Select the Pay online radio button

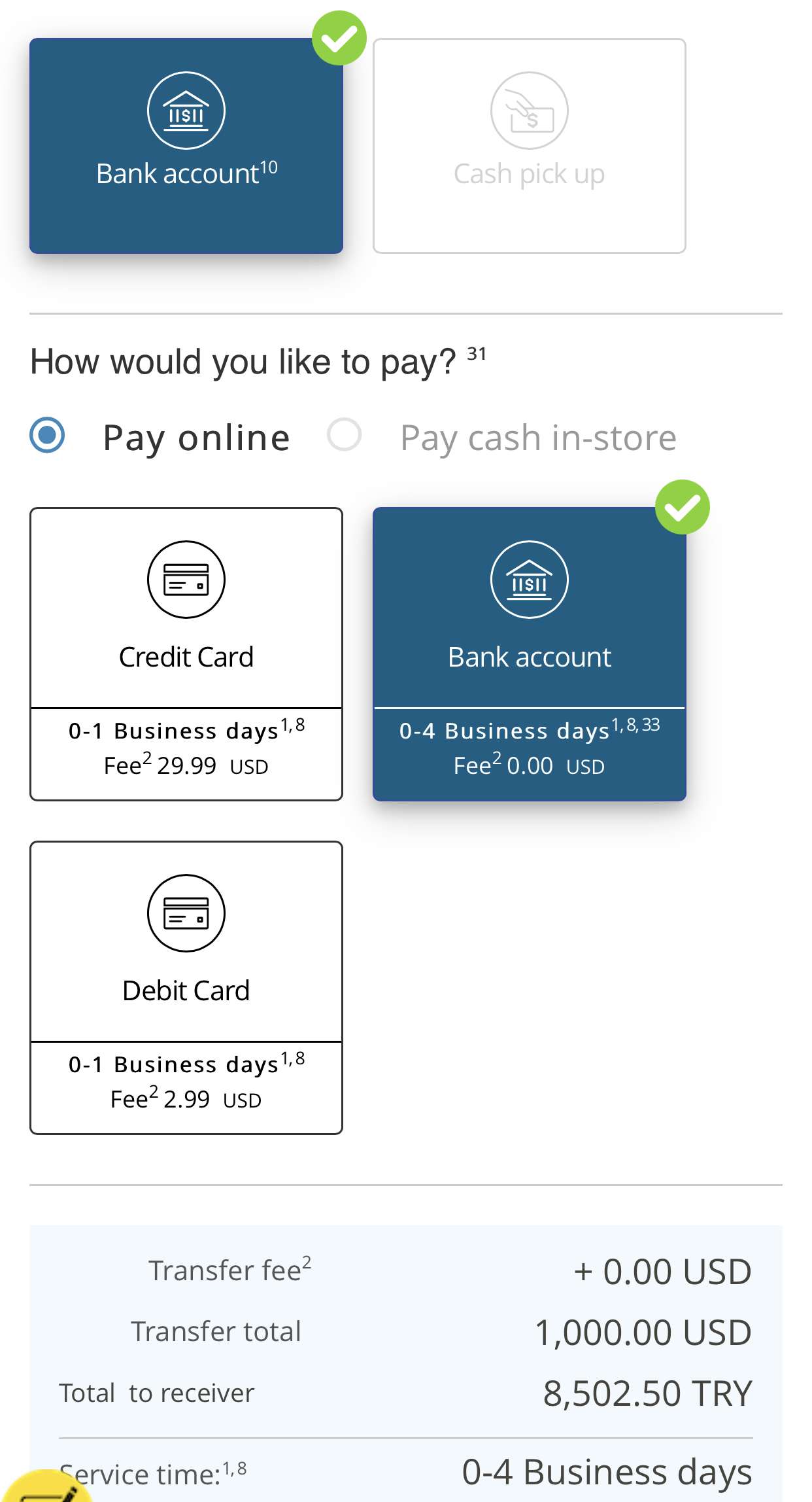click(x=48, y=435)
